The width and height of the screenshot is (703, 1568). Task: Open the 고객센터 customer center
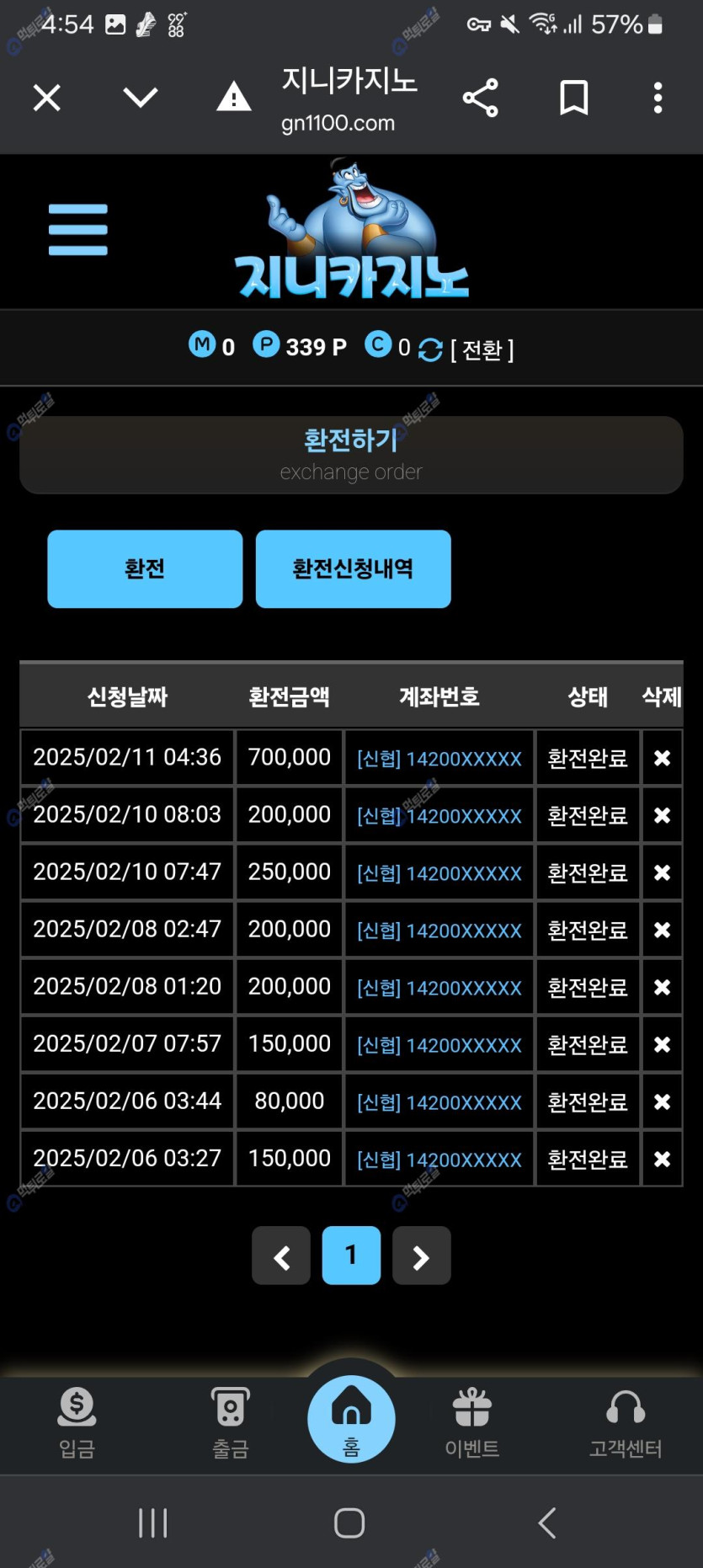click(626, 1420)
